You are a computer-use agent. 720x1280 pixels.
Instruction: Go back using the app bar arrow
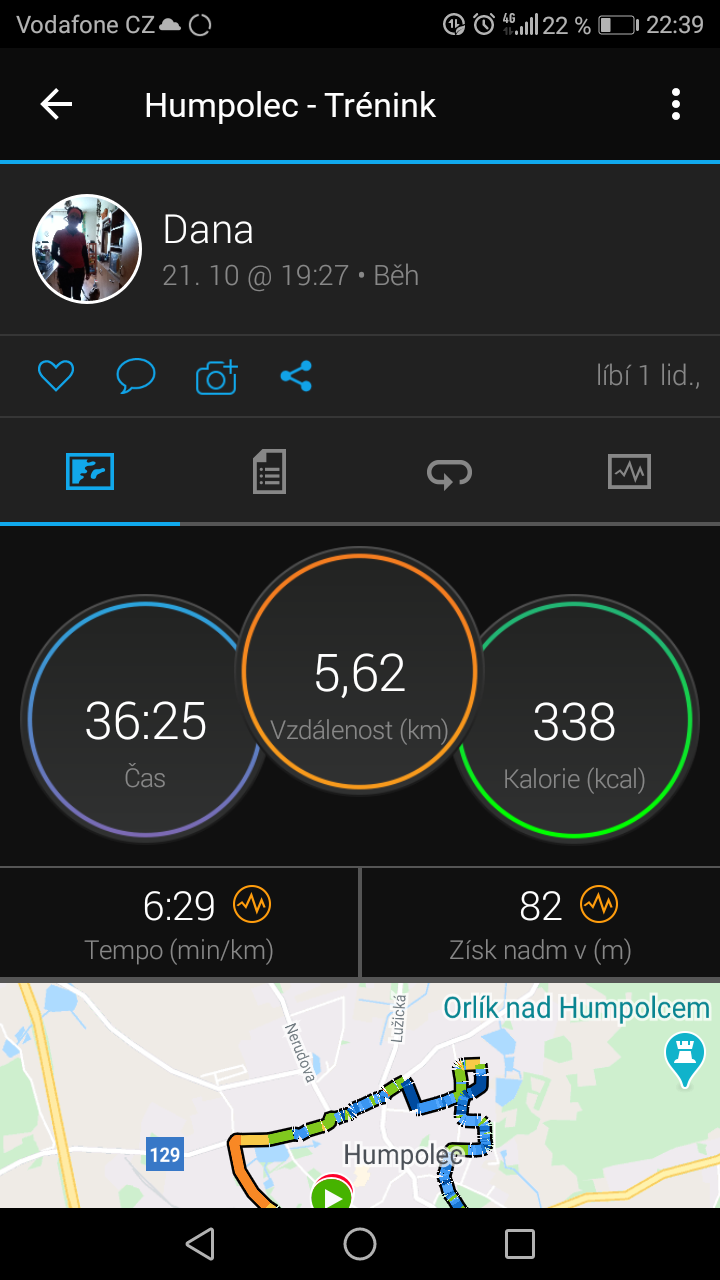56,105
